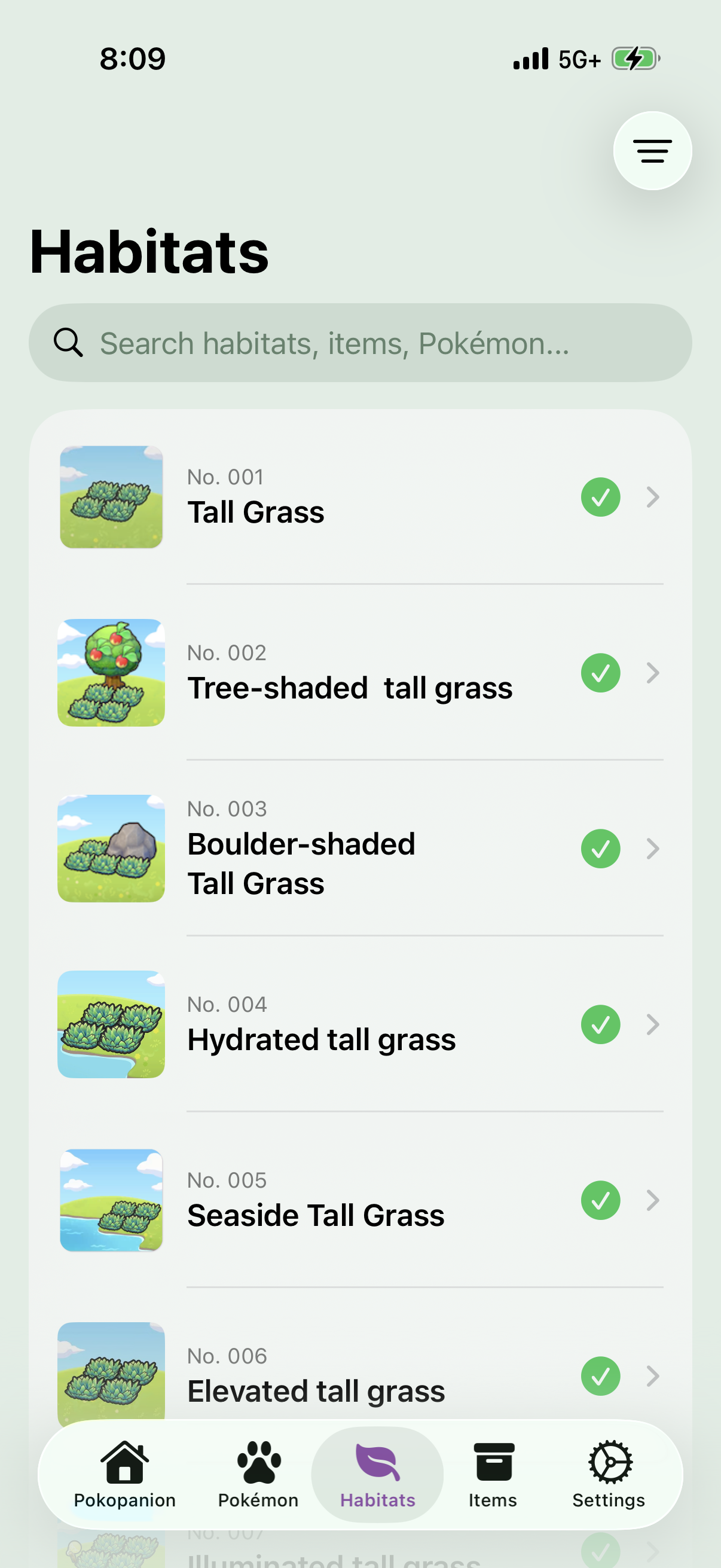Open the chevron next to Tree-shaded tall grass
Screen dimensions: 721x1568
point(653,673)
